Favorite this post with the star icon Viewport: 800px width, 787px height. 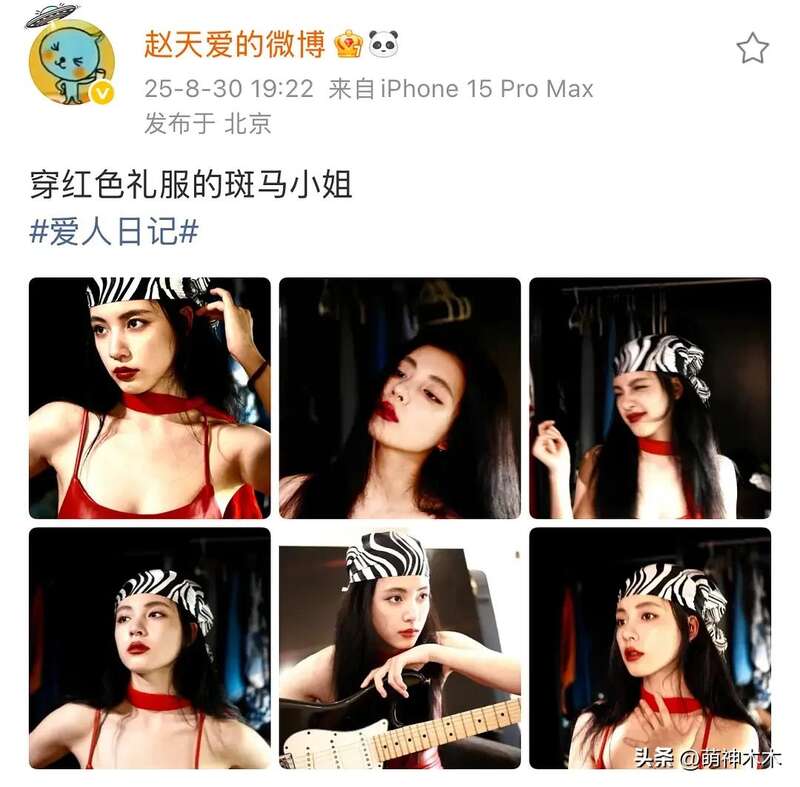[752, 48]
